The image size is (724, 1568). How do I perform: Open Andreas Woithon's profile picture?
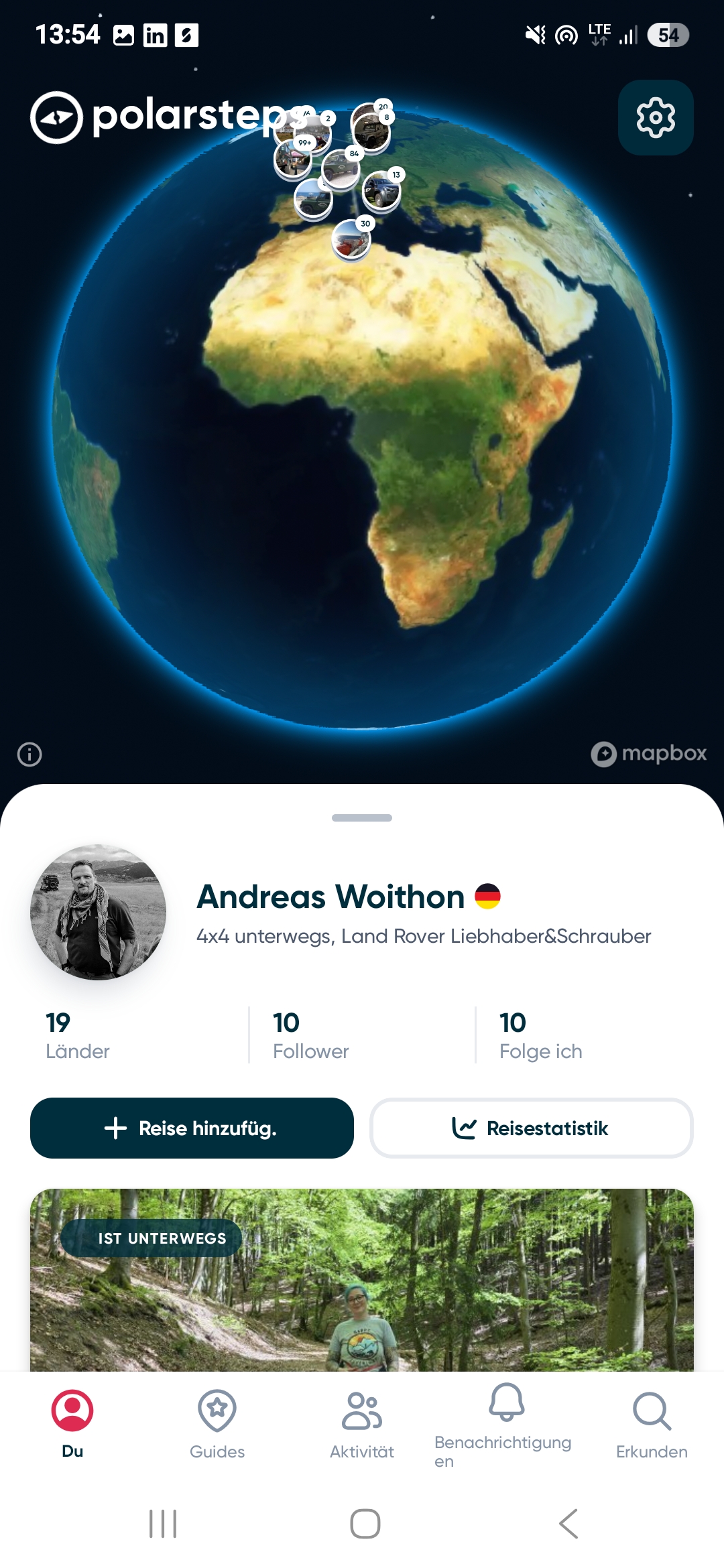99,912
